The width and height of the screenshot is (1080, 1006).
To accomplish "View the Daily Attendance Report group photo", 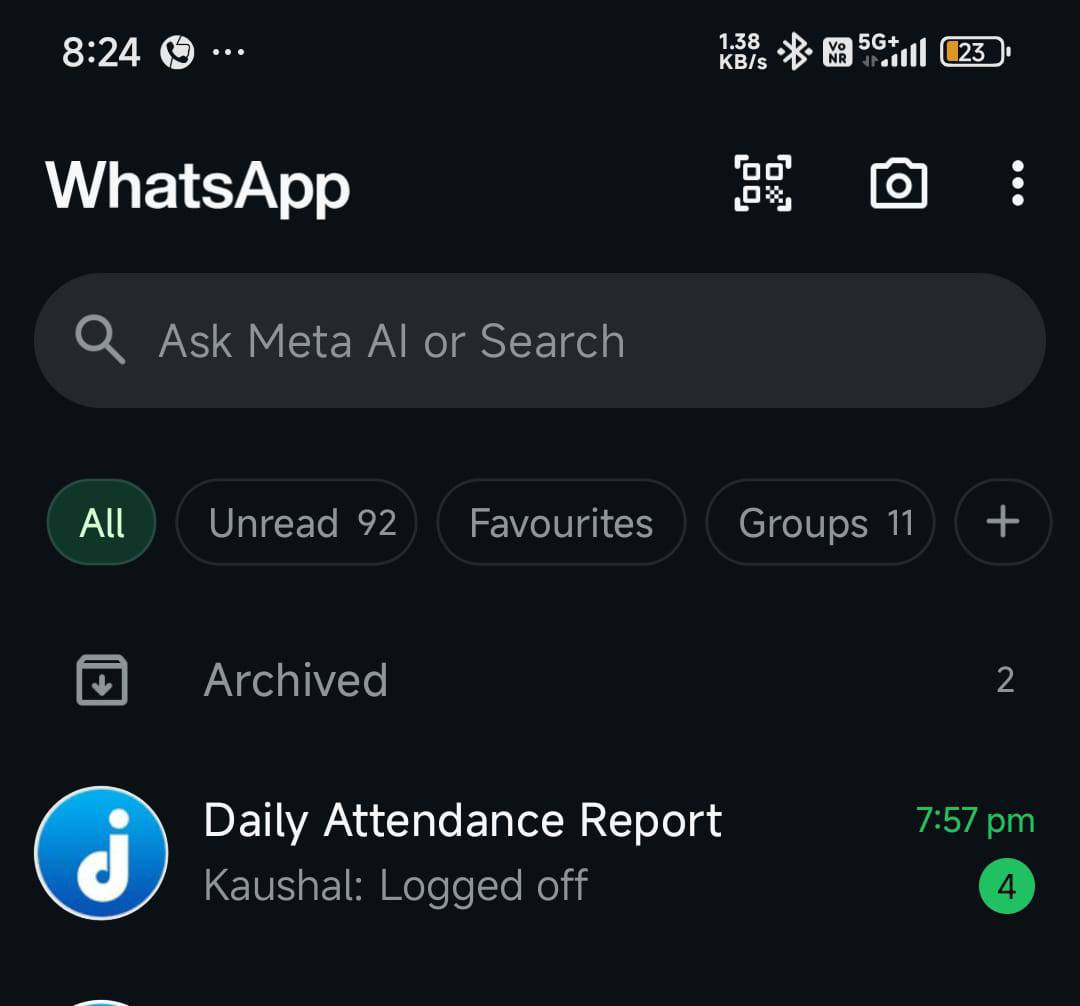I will pyautogui.click(x=101, y=853).
